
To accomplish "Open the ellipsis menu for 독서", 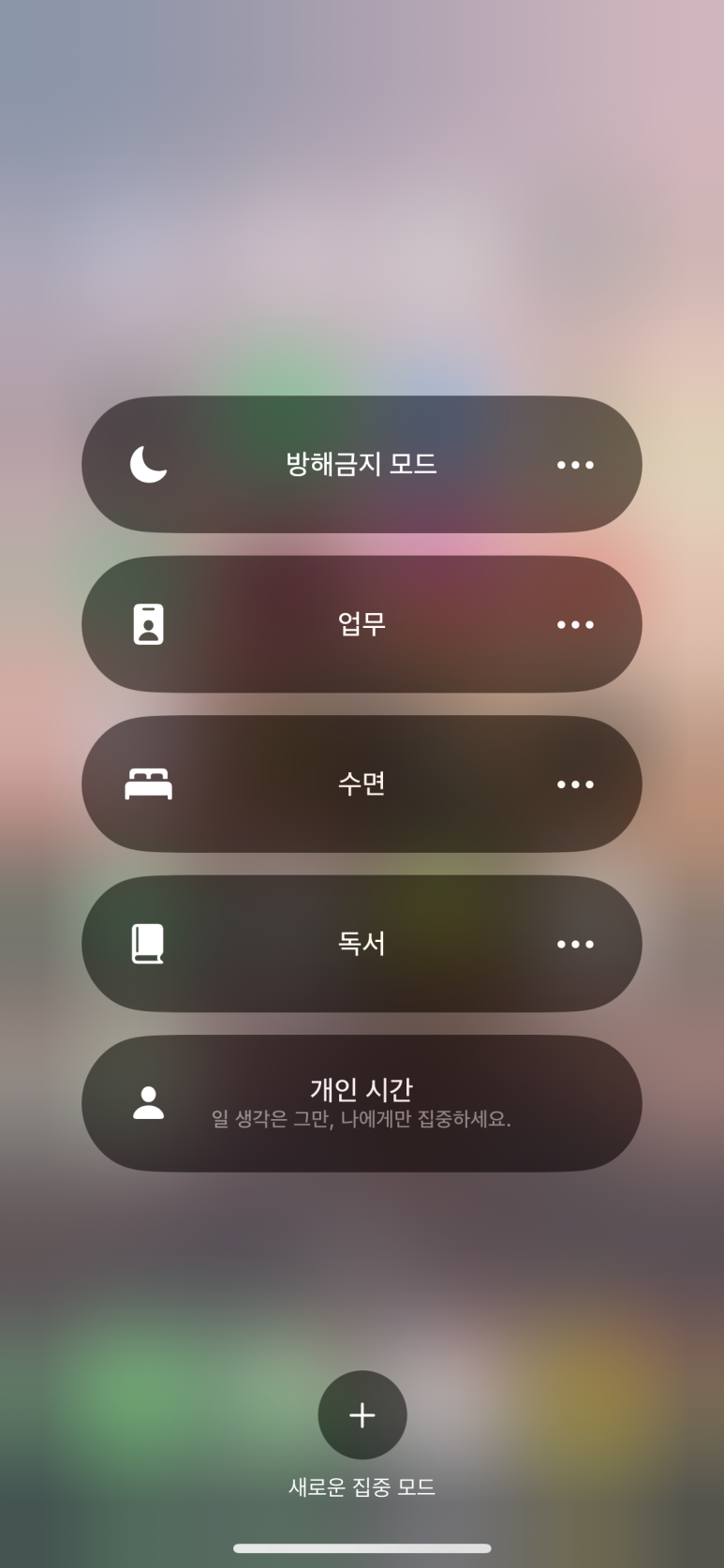I will [x=575, y=944].
